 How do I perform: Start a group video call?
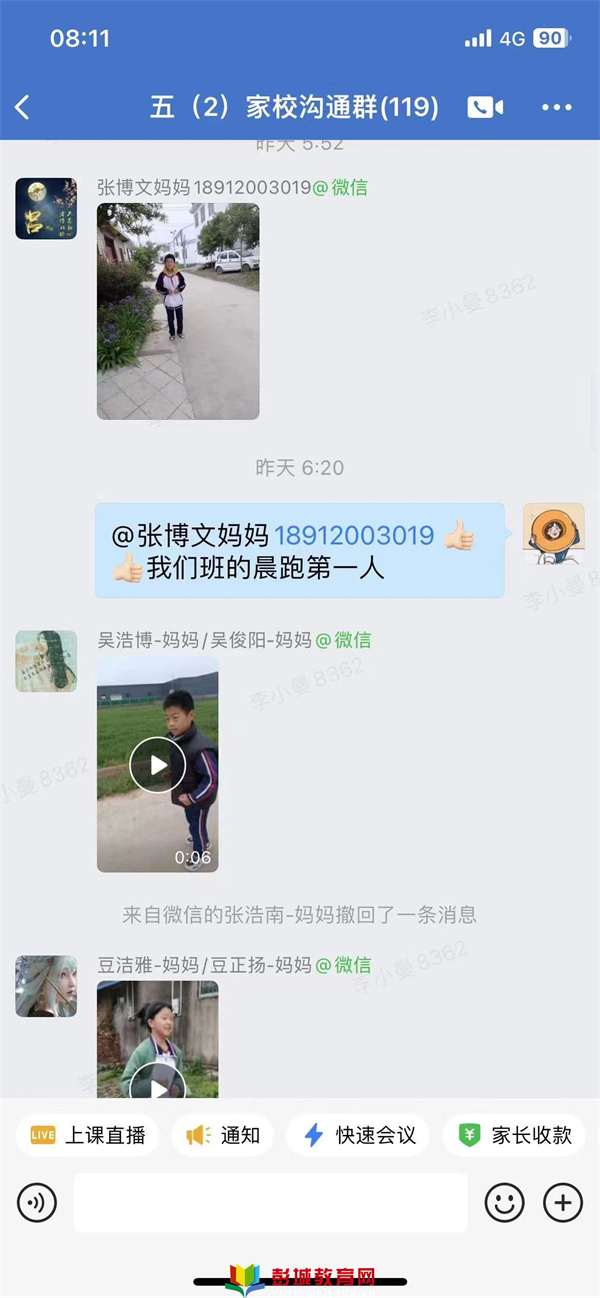point(485,108)
